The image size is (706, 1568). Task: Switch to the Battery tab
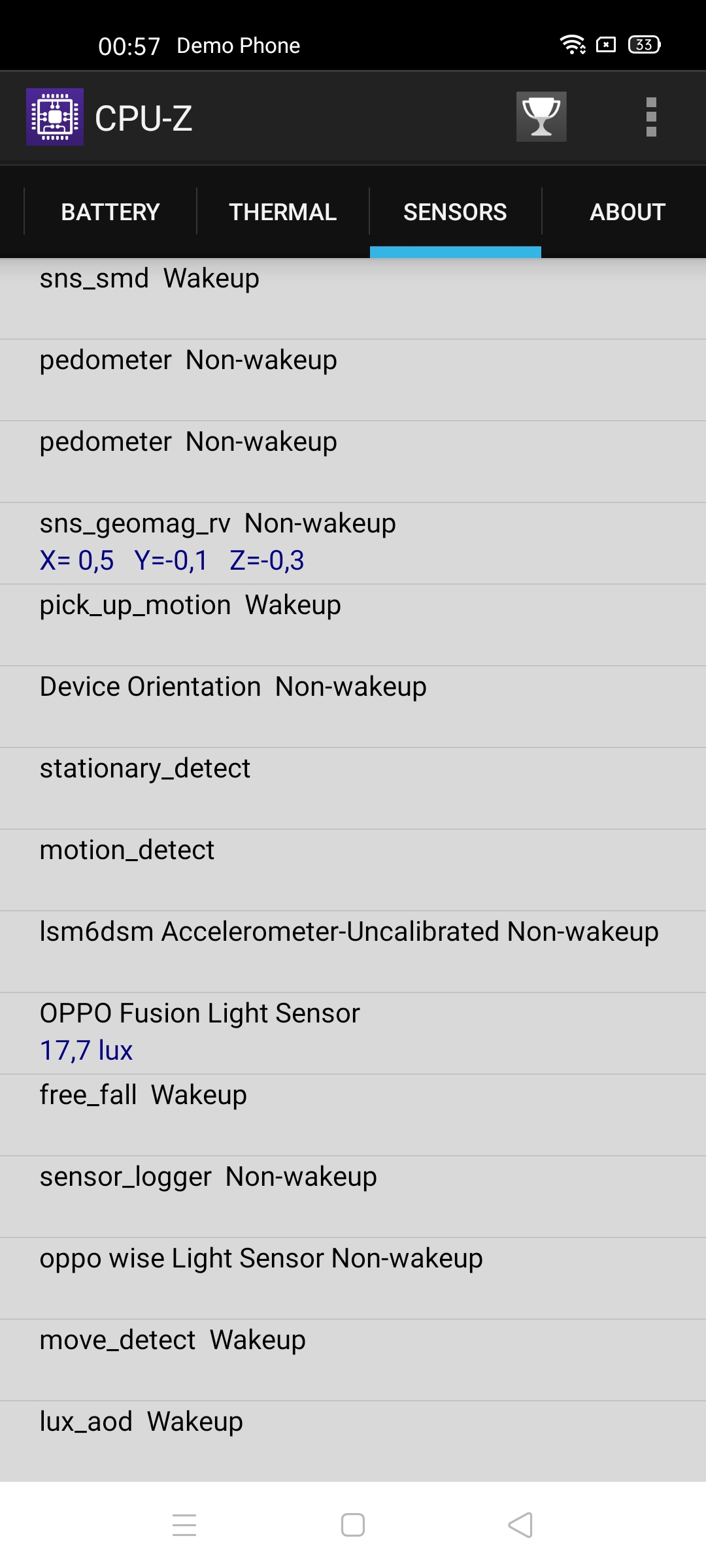110,212
